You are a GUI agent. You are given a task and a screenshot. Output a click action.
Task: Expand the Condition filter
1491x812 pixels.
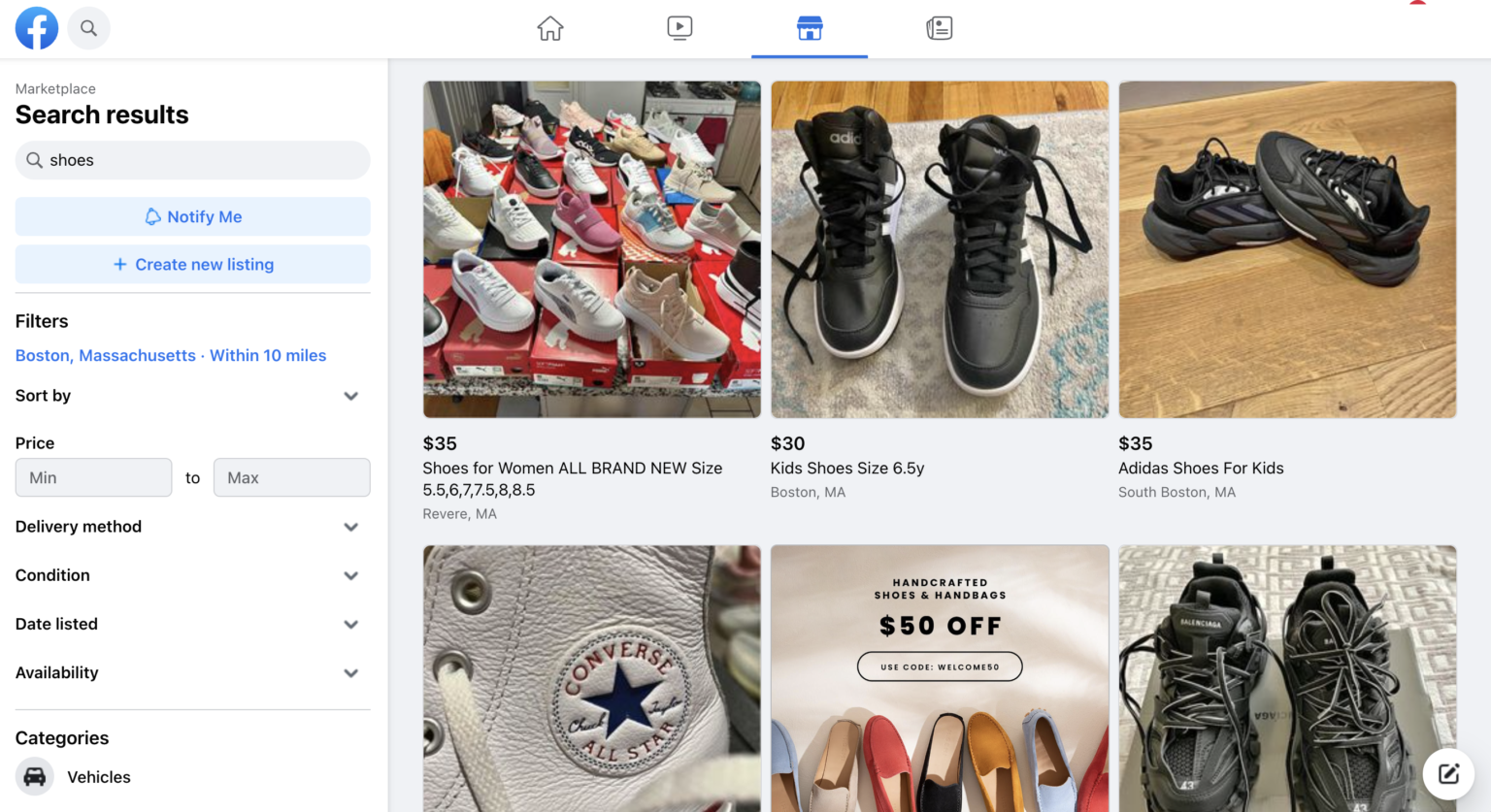(350, 575)
